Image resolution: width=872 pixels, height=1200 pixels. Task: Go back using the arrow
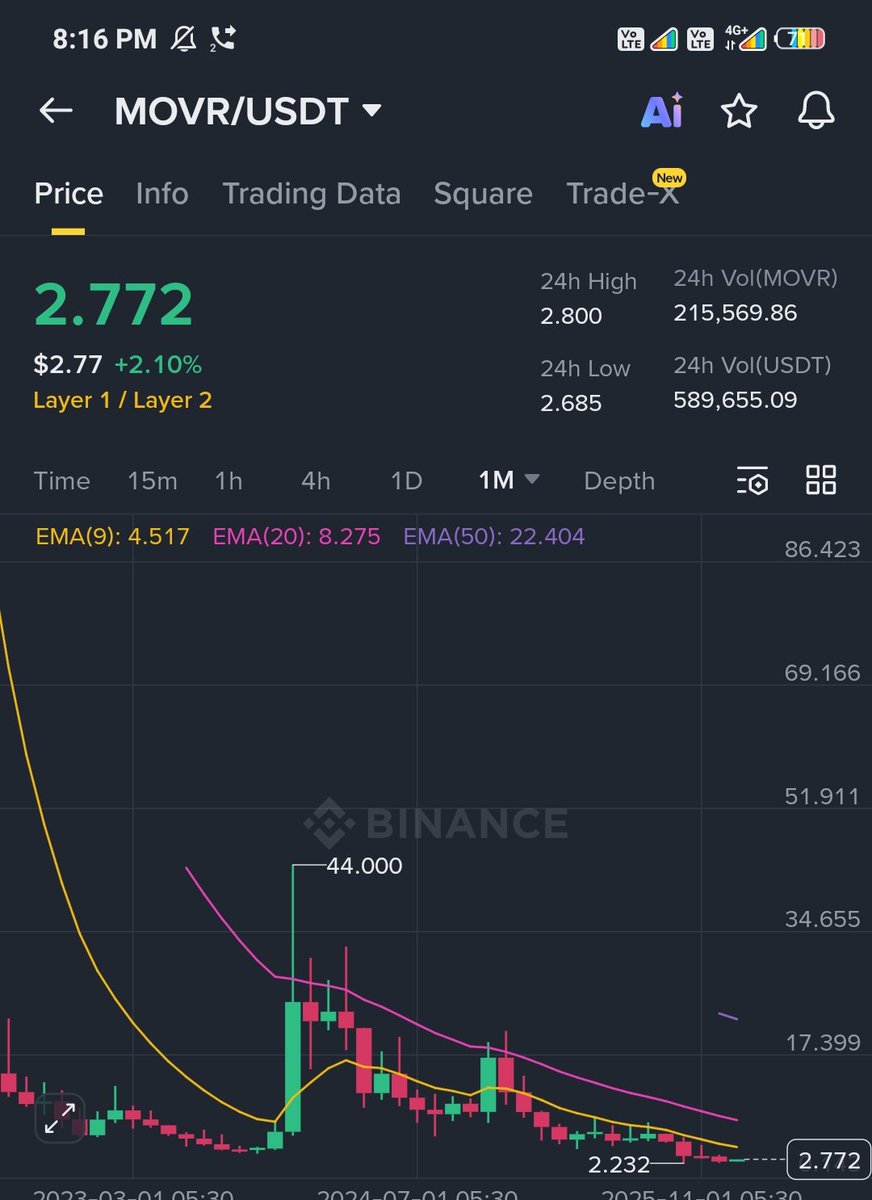56,111
